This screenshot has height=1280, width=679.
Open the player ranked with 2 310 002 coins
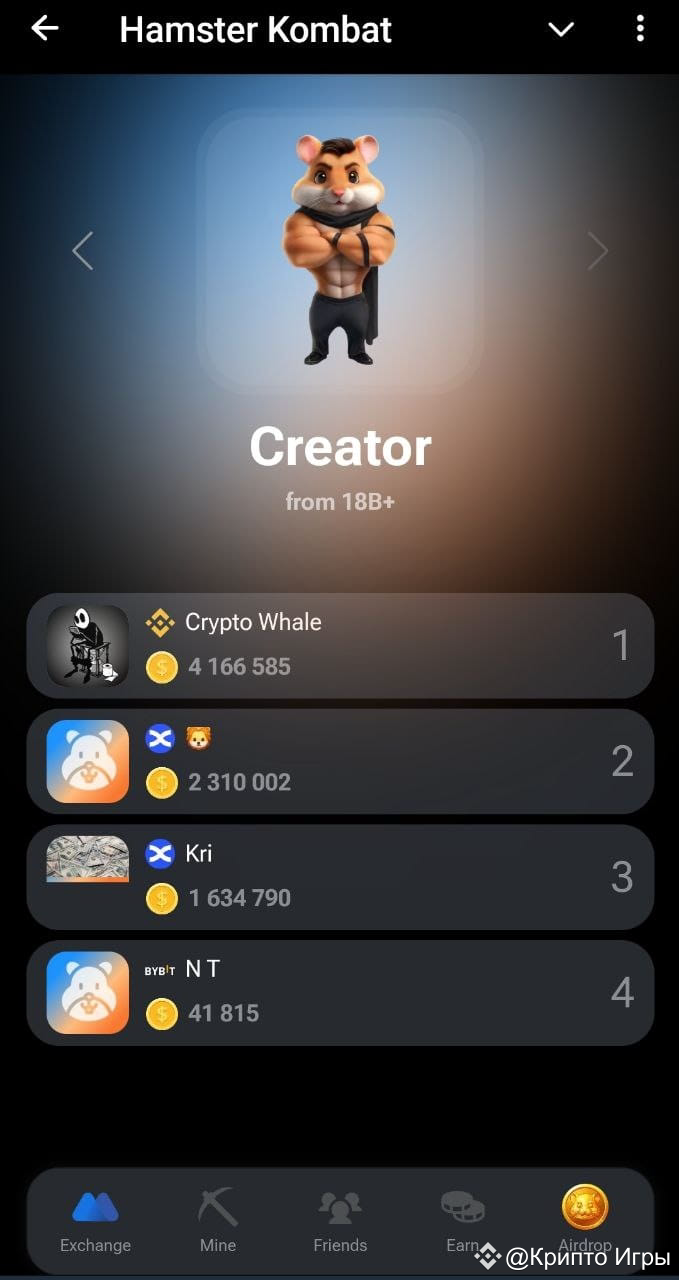(x=340, y=762)
